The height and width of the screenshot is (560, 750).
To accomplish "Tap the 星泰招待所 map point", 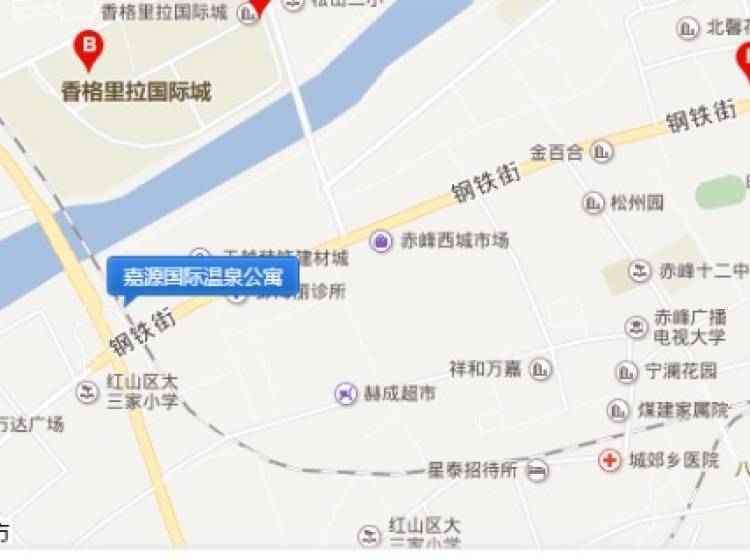I will (x=538, y=470).
